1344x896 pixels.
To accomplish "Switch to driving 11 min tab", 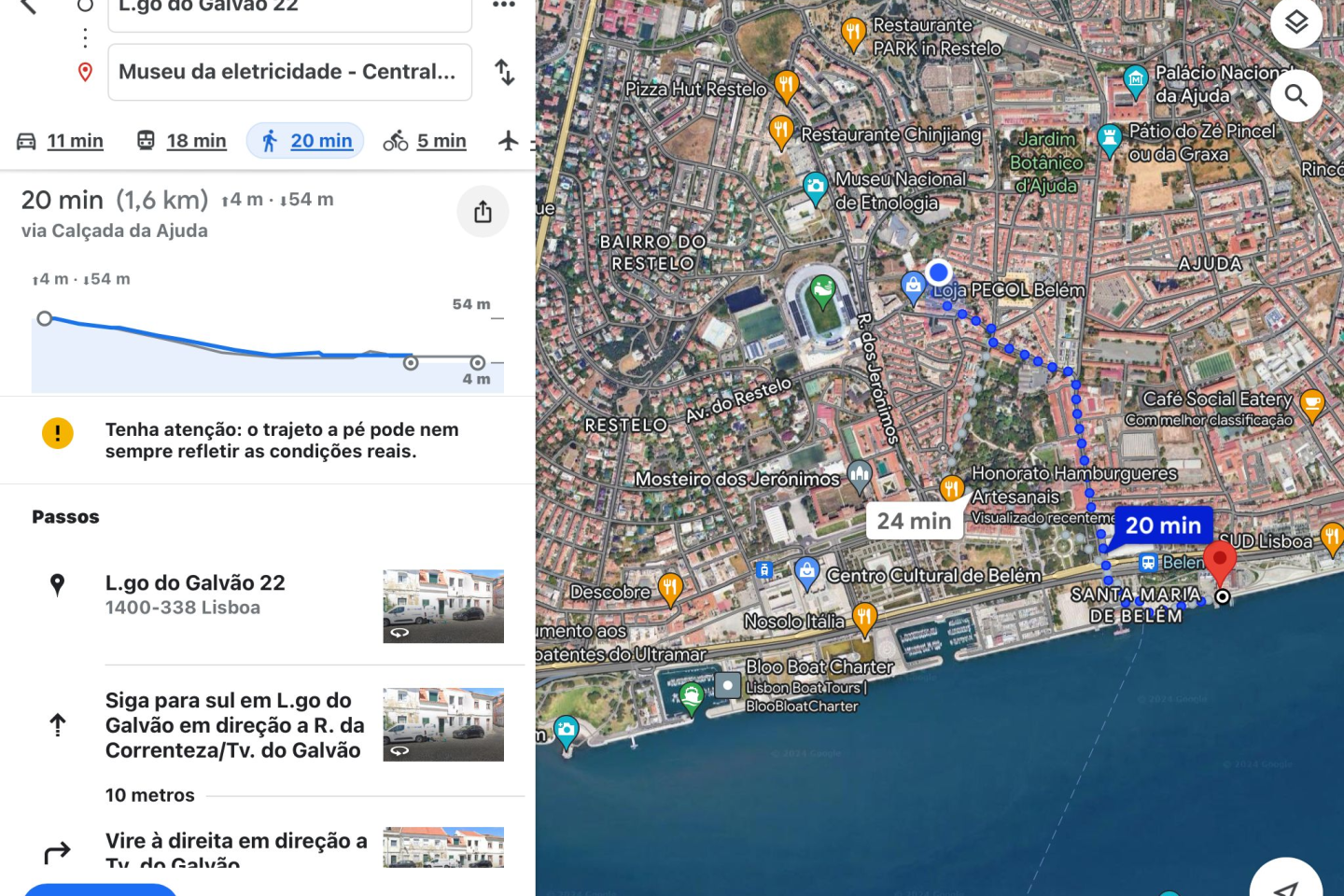I will coord(62,141).
